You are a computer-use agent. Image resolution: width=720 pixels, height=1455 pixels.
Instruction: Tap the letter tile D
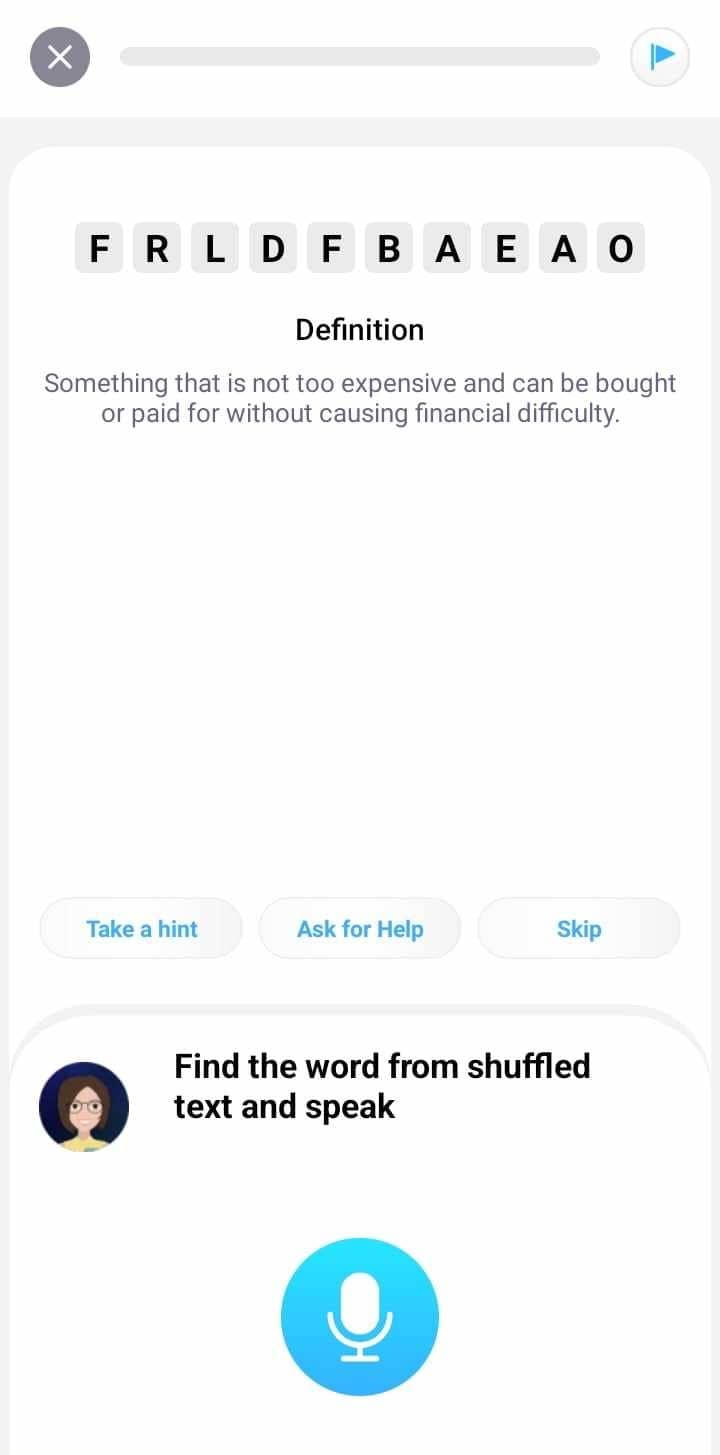point(272,248)
